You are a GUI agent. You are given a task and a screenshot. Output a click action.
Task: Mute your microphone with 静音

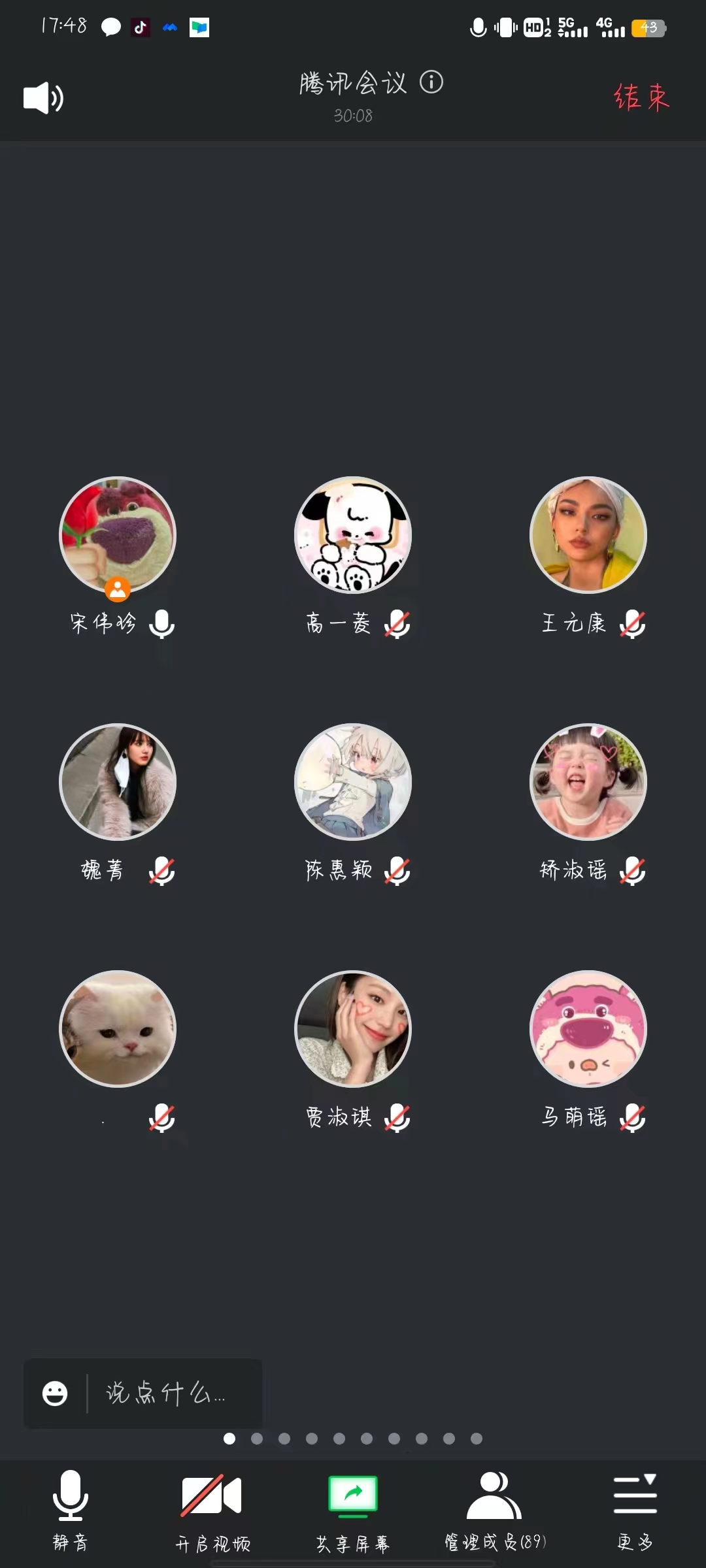tap(70, 1511)
